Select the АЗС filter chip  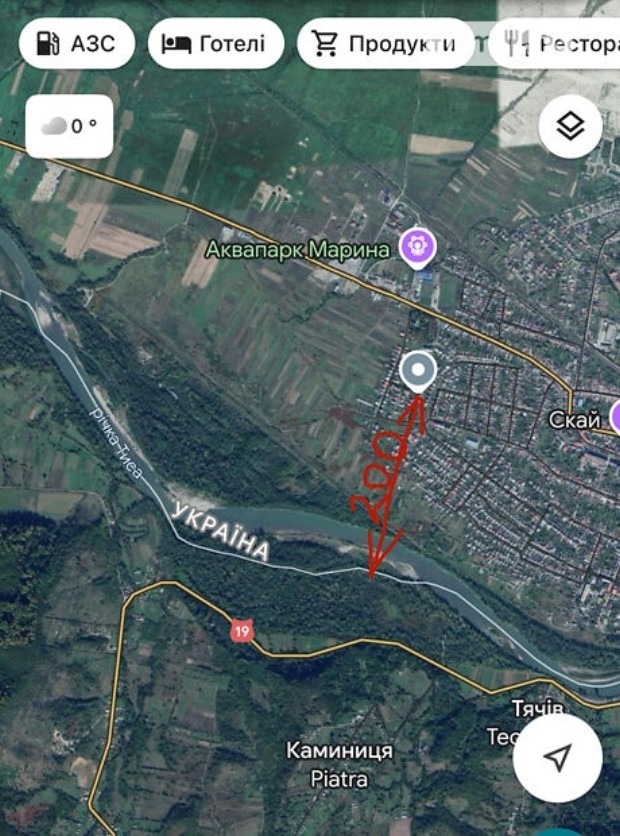tap(77, 44)
